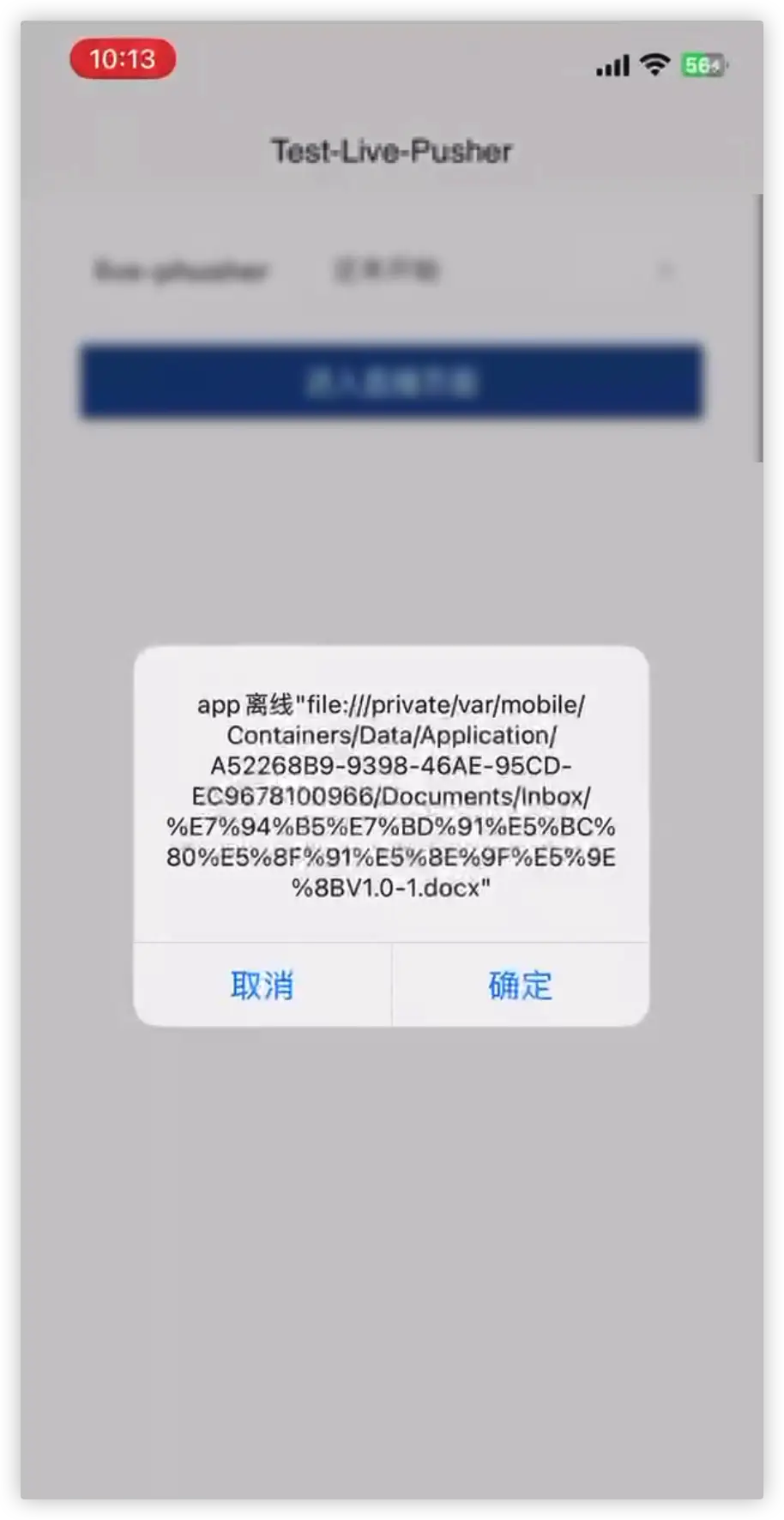Tap 取消 to cancel the dialog
784x1520 pixels.
[262, 985]
